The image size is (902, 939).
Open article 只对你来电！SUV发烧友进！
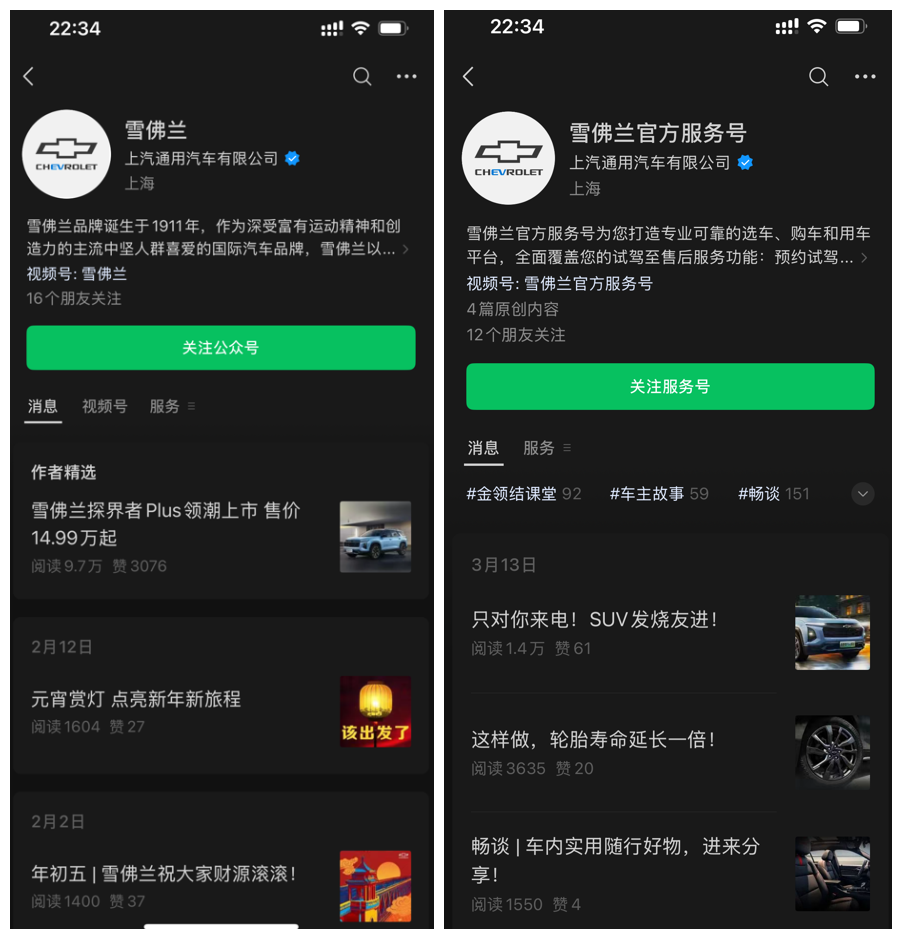tap(595, 620)
